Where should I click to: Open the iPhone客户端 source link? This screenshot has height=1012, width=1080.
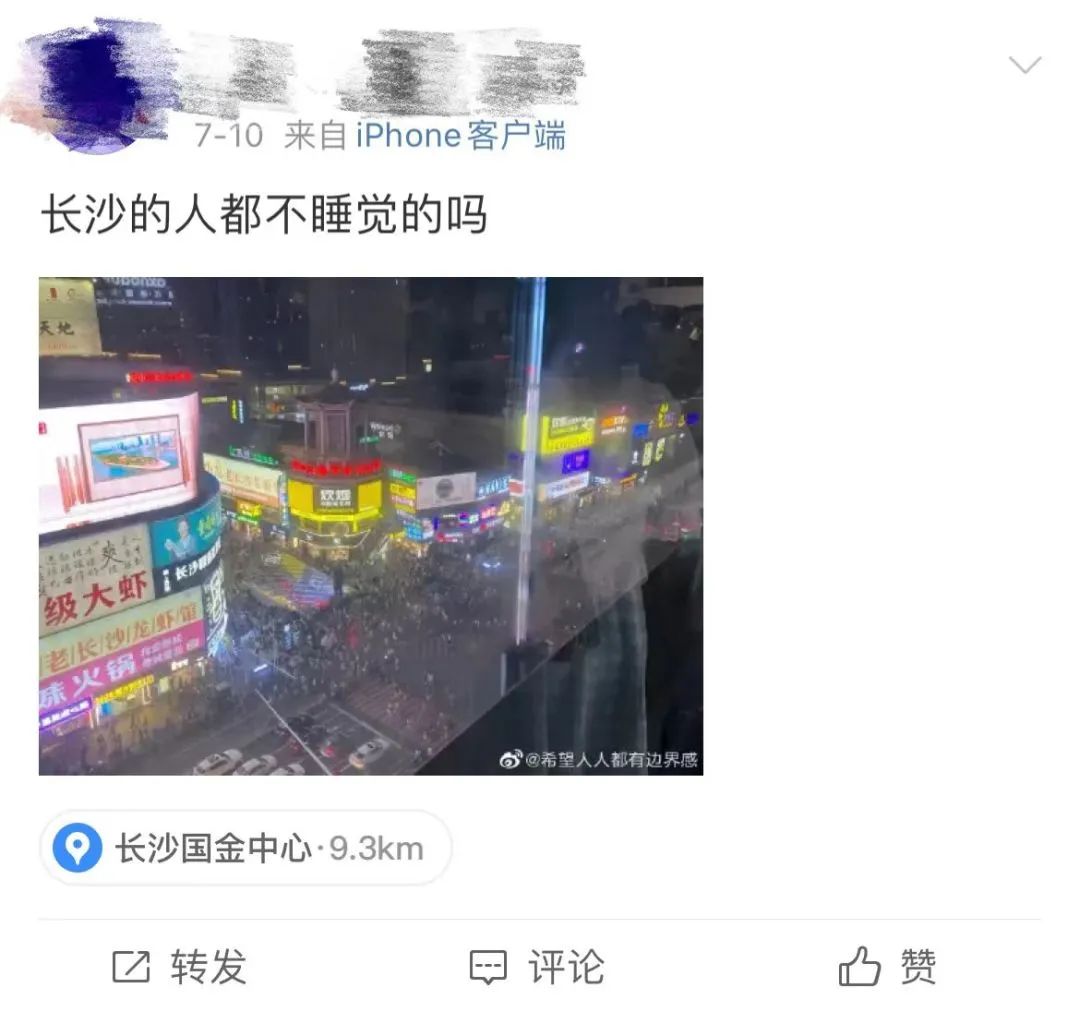[x=461, y=135]
